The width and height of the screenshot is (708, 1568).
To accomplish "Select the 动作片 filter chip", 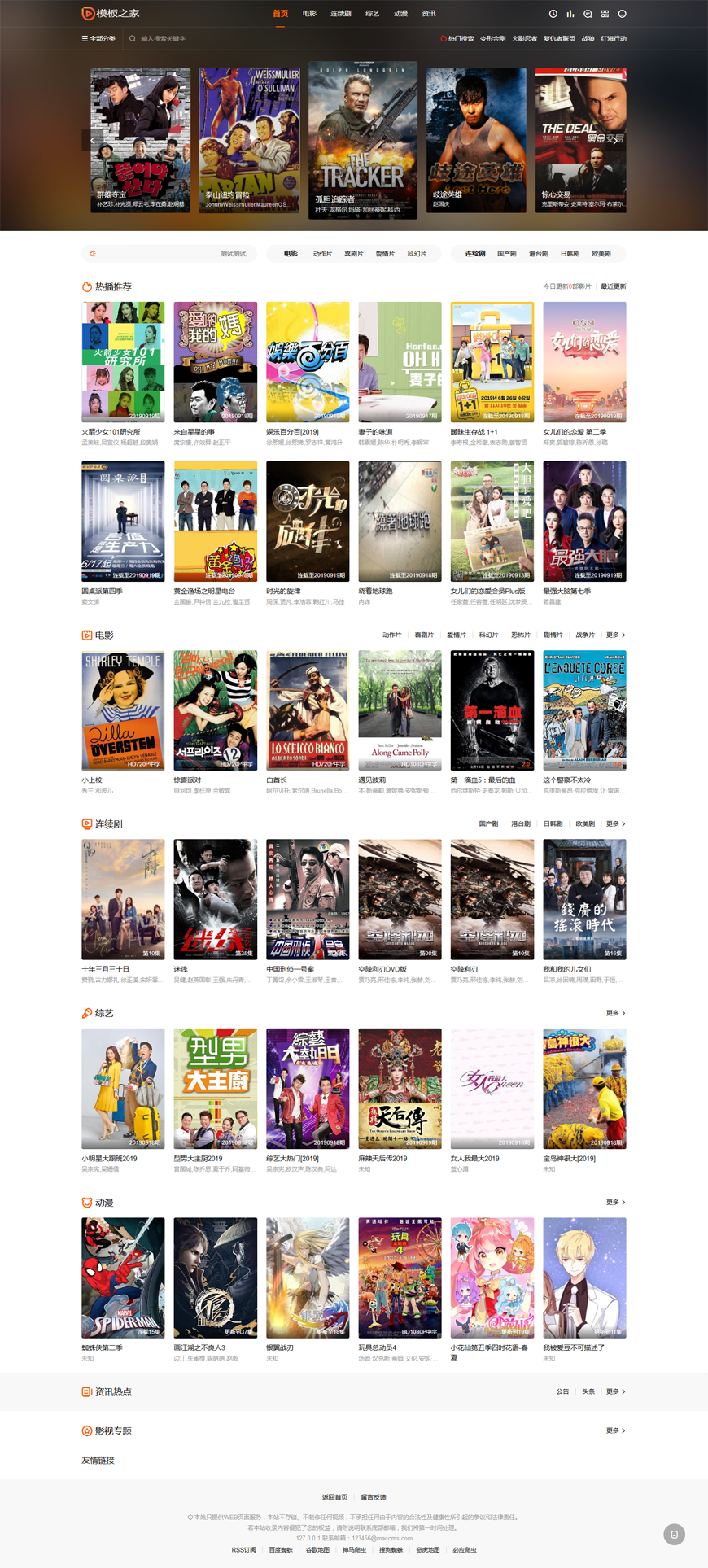I will point(322,254).
